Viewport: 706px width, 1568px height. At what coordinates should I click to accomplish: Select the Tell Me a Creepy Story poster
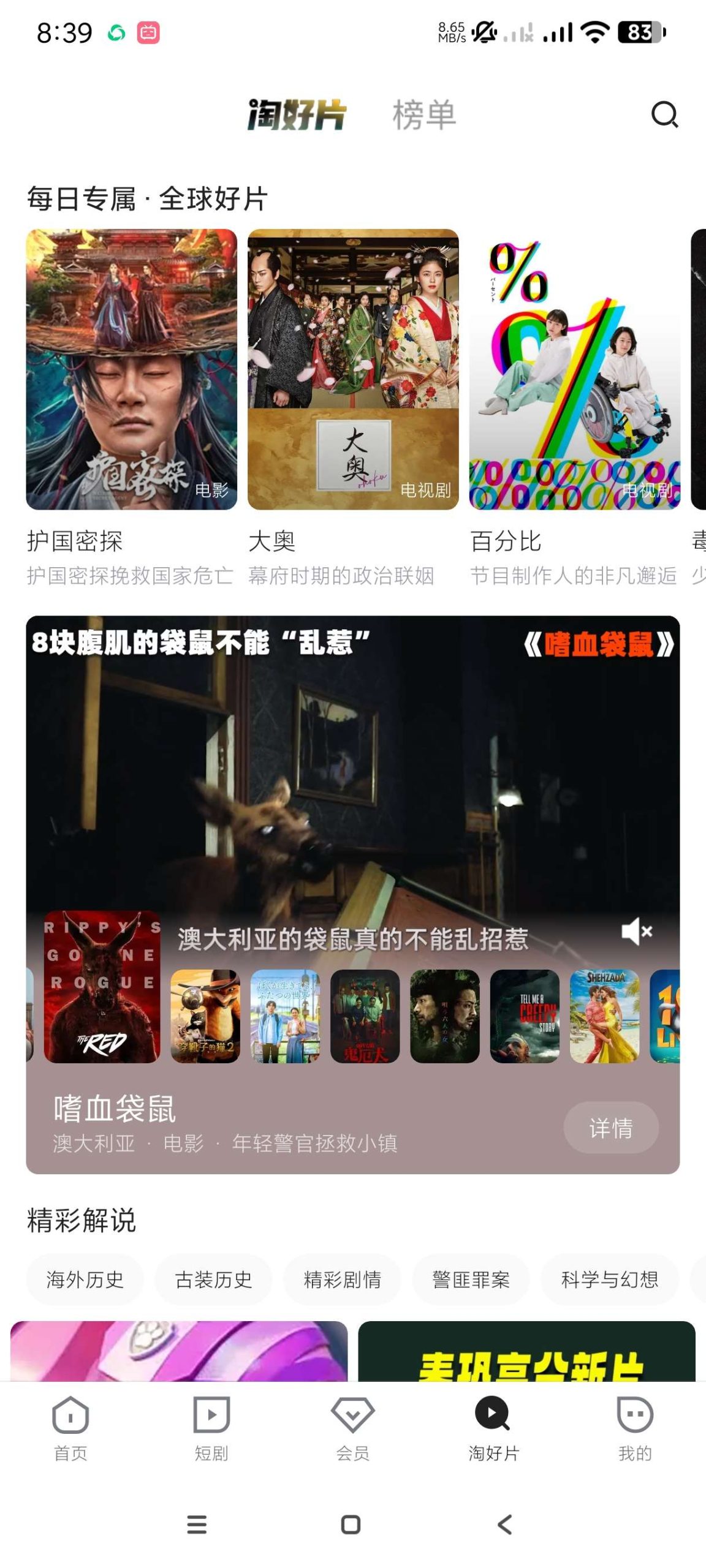pos(525,1016)
